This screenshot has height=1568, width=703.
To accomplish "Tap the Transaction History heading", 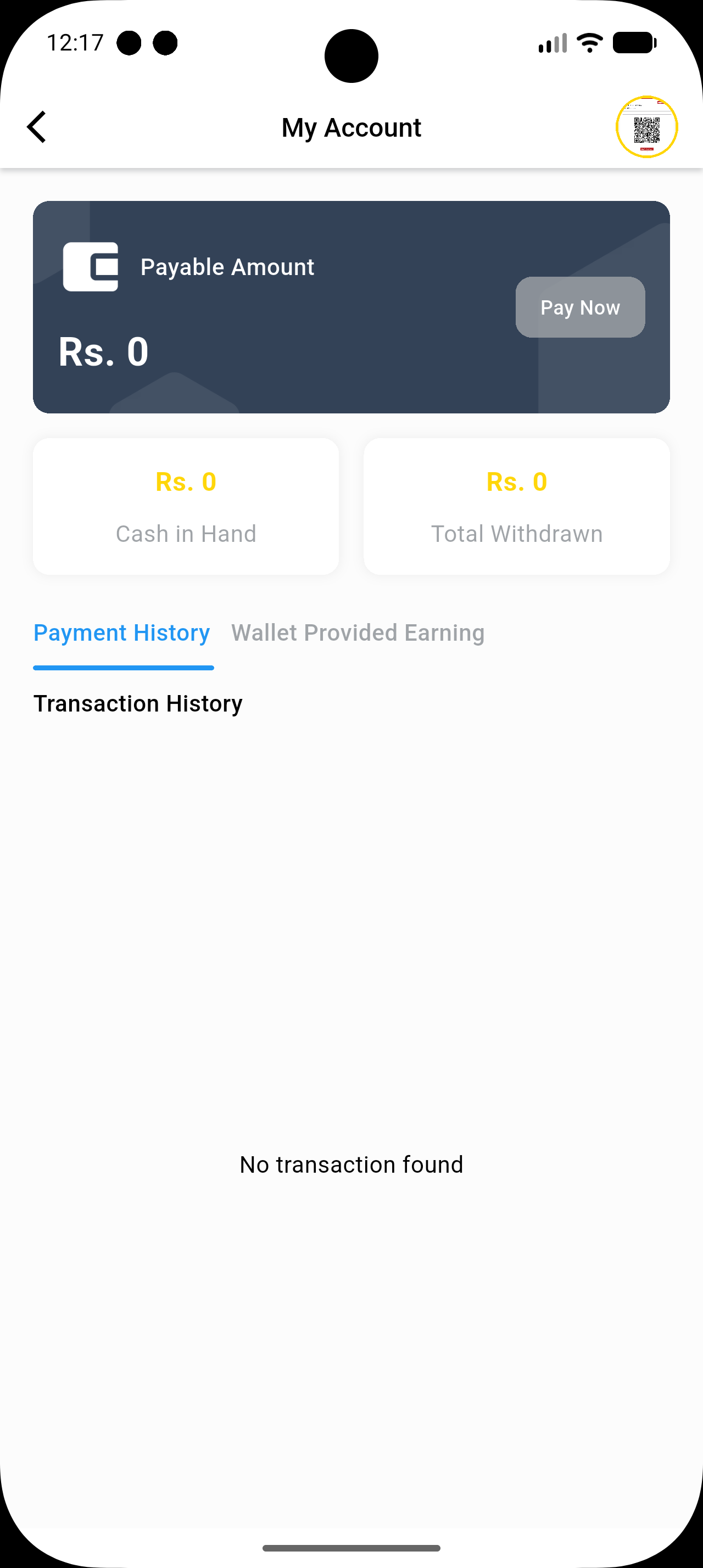I will [138, 703].
